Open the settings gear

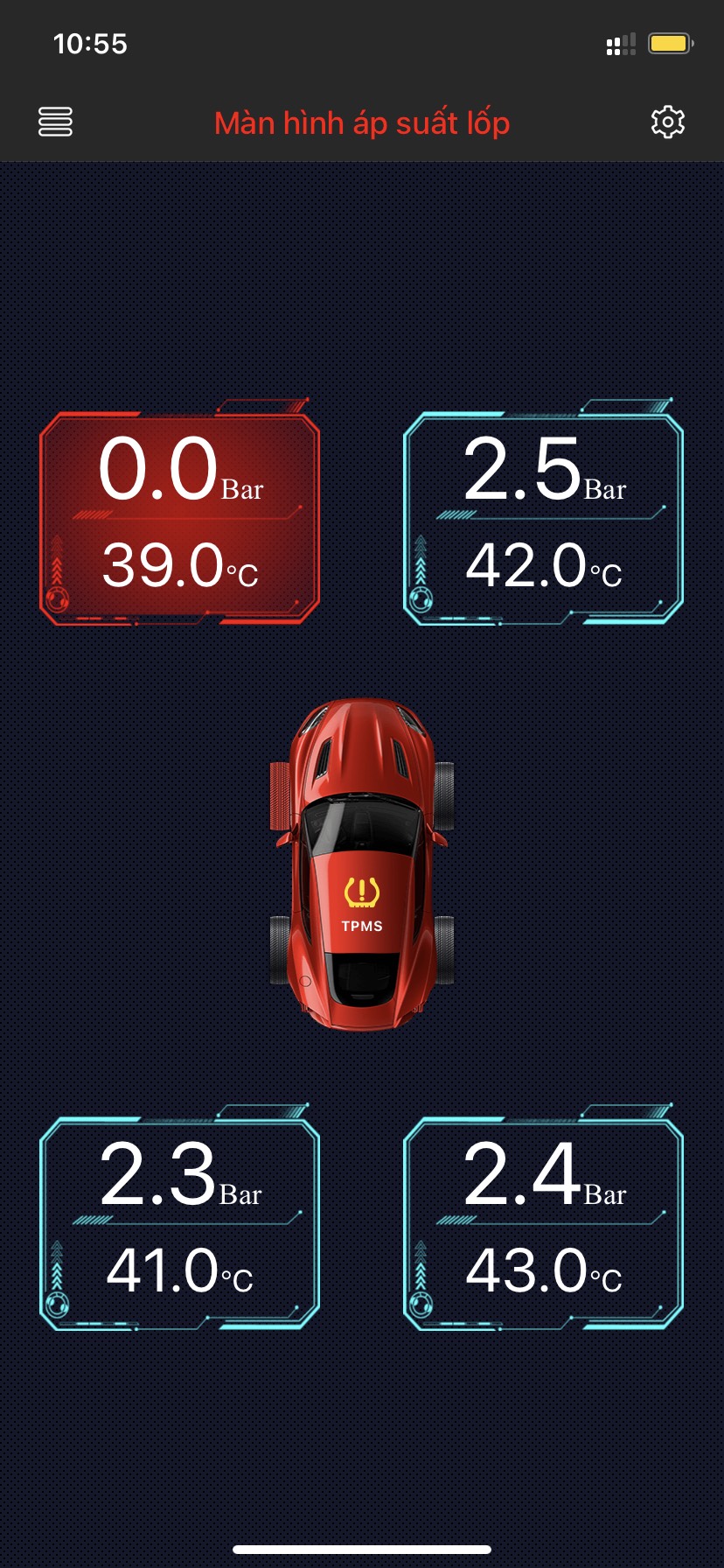(667, 122)
